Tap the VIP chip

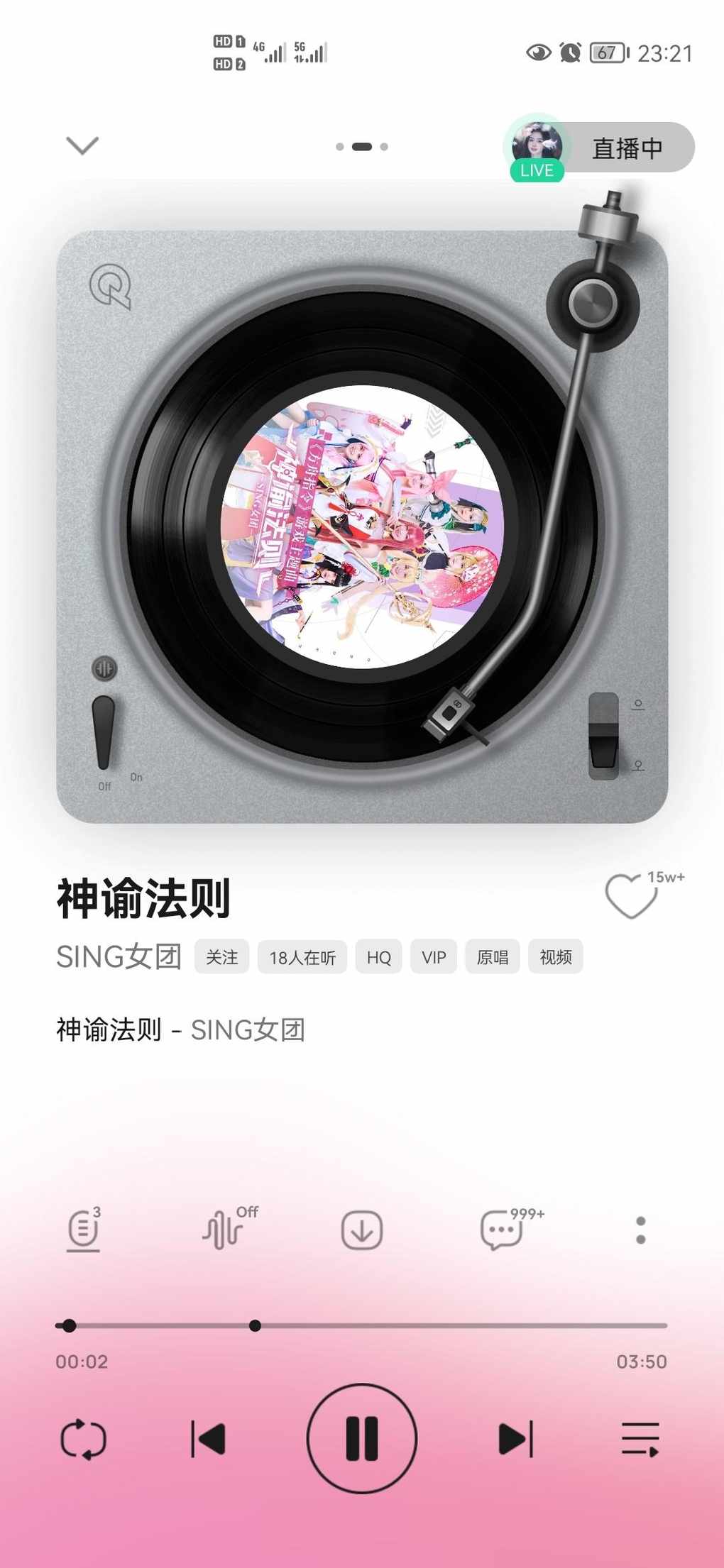pyautogui.click(x=434, y=957)
